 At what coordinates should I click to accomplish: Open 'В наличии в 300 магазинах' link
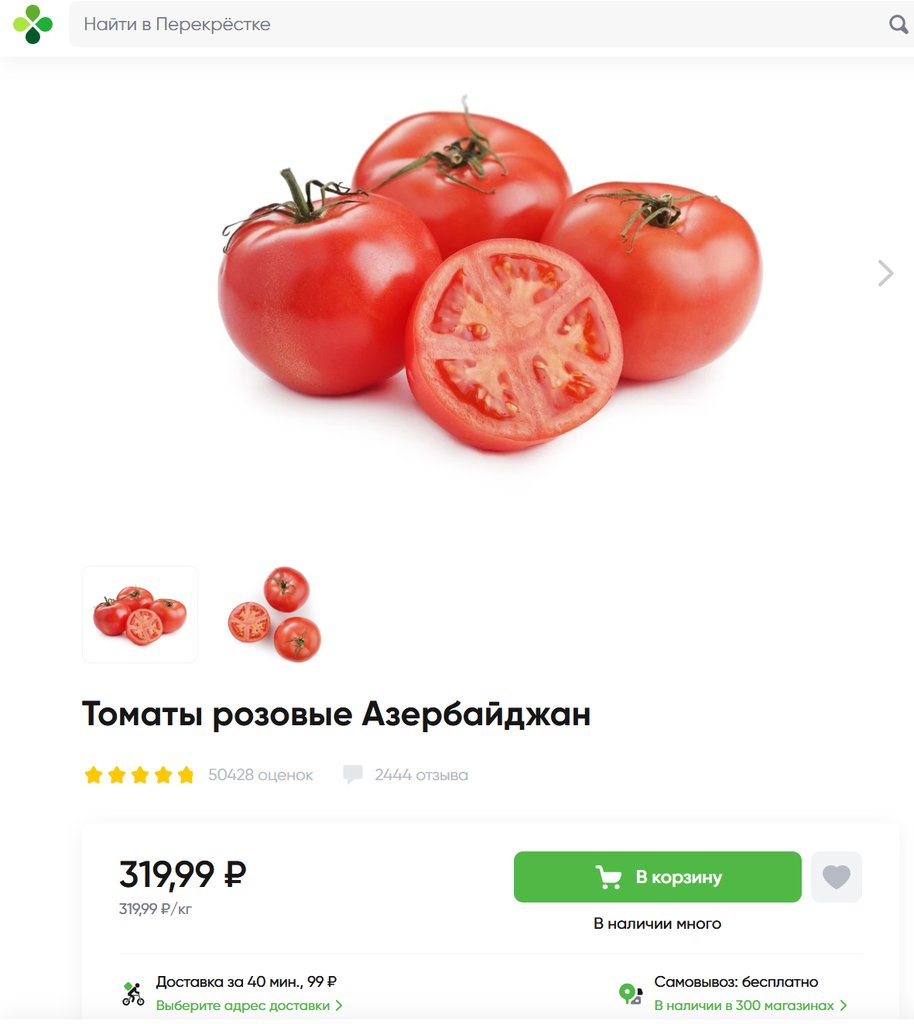[750, 1005]
